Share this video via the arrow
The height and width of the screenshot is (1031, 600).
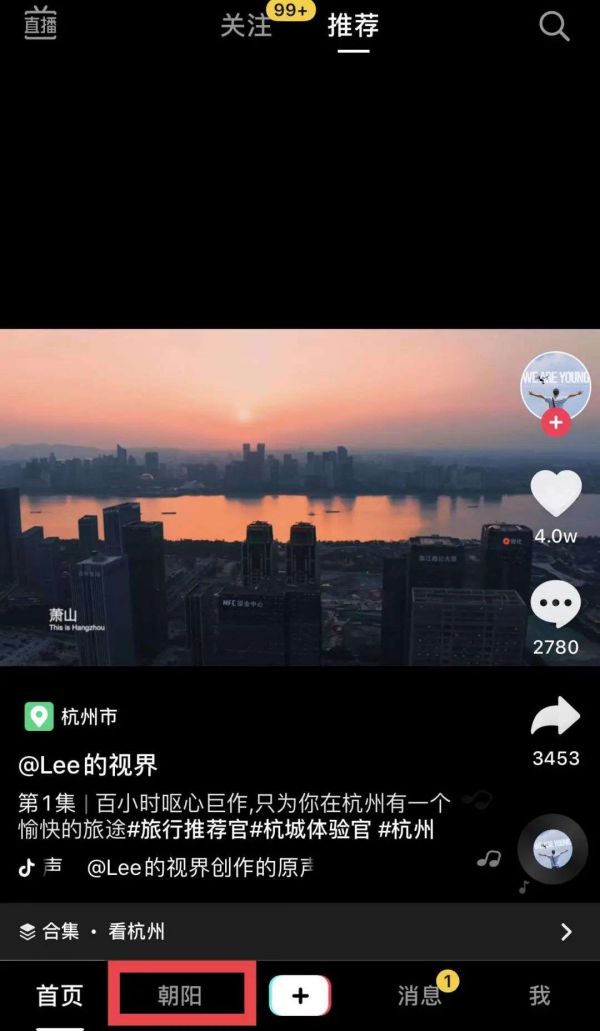555,716
